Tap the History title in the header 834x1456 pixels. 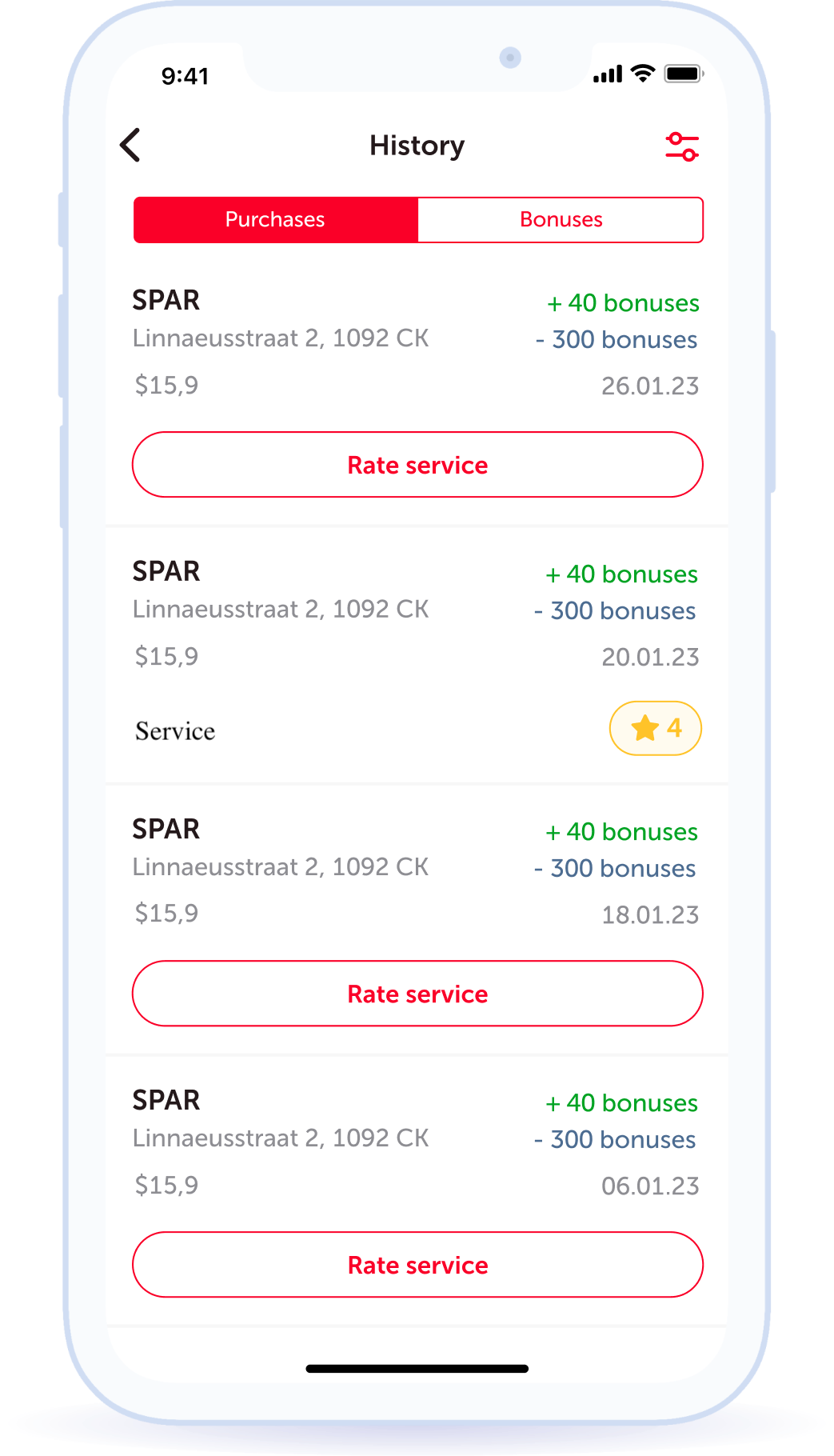click(x=417, y=146)
